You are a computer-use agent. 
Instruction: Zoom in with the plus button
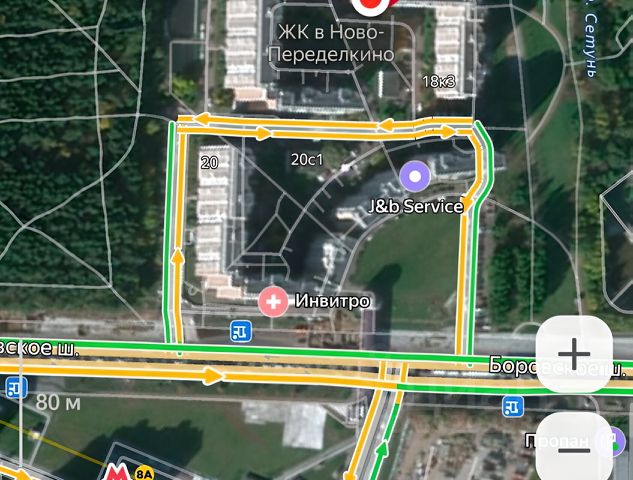(x=574, y=353)
